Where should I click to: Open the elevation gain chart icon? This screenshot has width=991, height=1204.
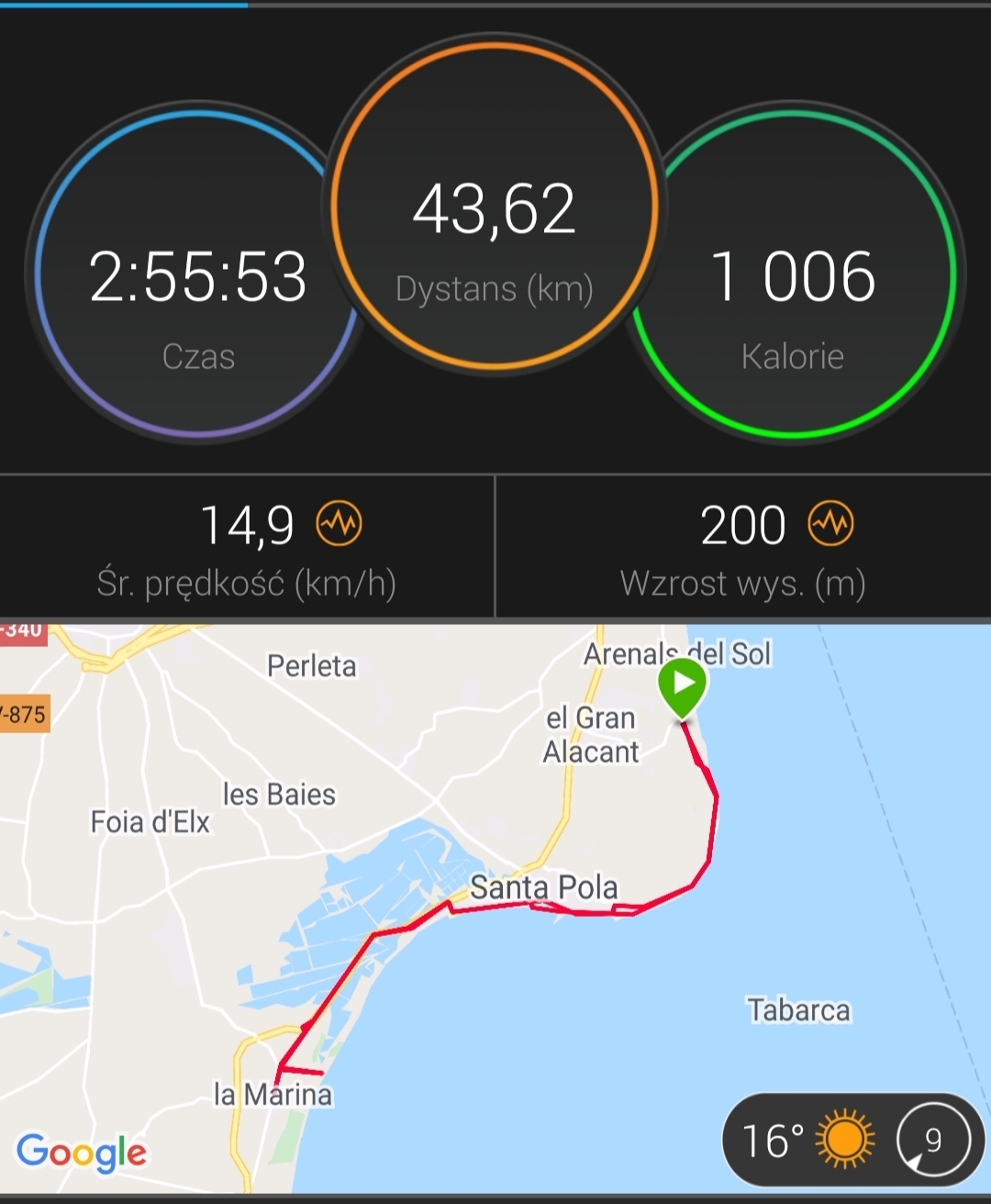pyautogui.click(x=830, y=524)
